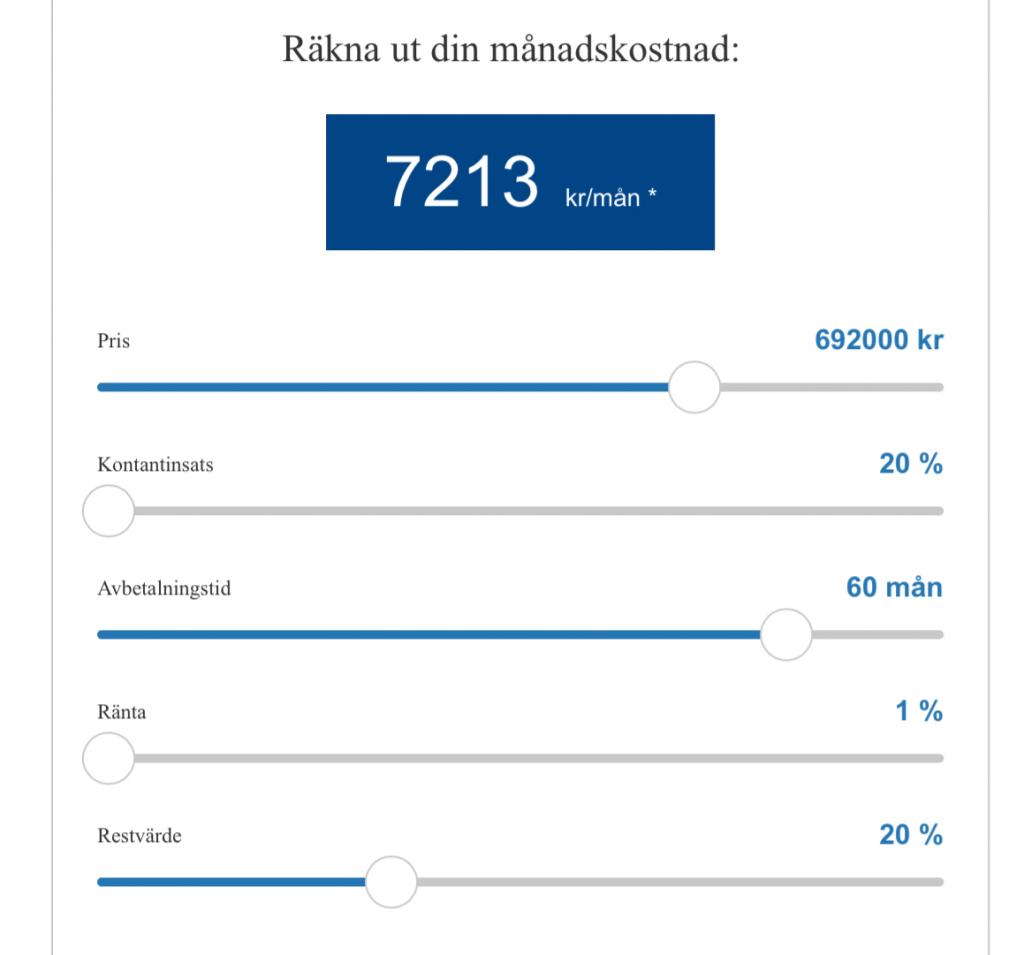The width and height of the screenshot is (1024, 955).
Task: Tap the Restvärde slider handle
Action: [x=391, y=882]
